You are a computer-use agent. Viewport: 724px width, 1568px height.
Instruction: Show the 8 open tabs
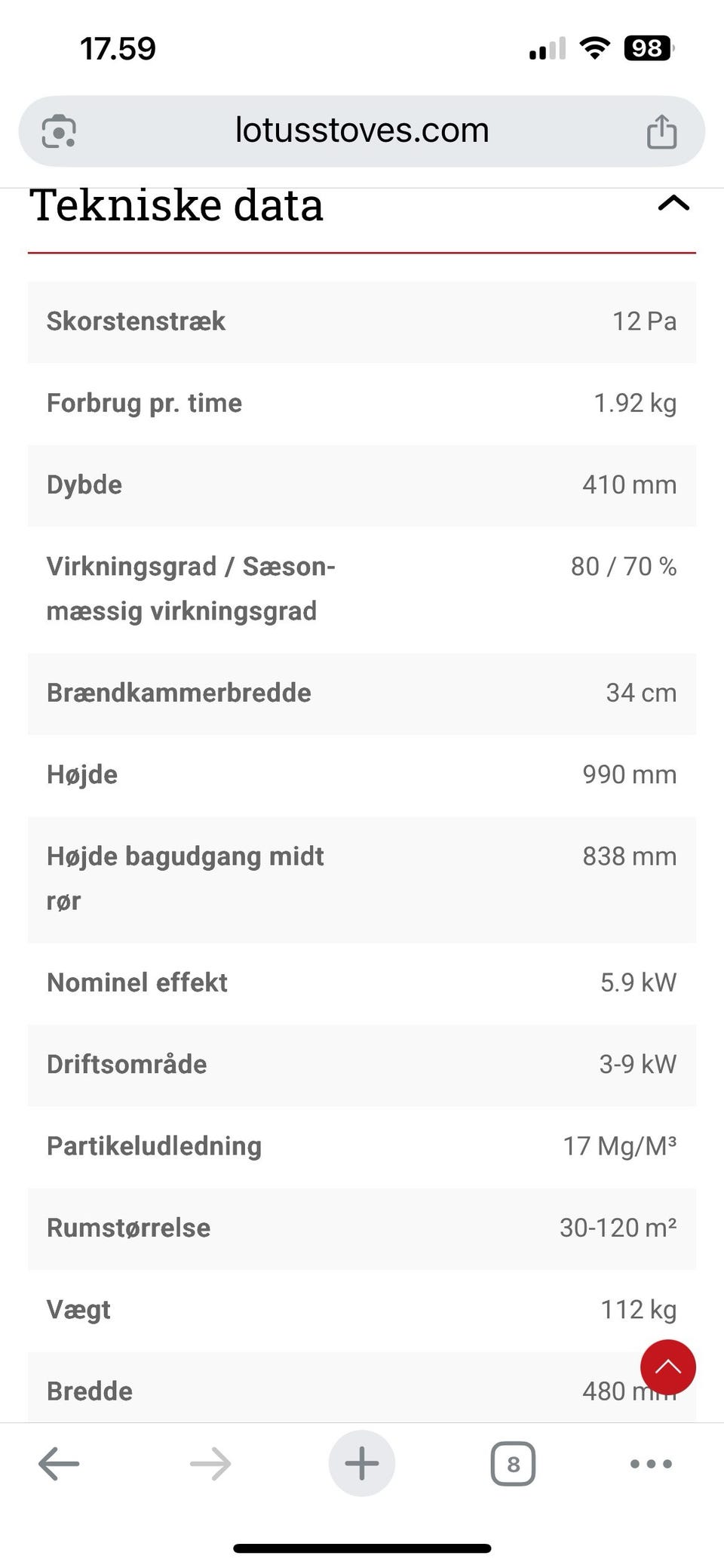coord(513,1464)
